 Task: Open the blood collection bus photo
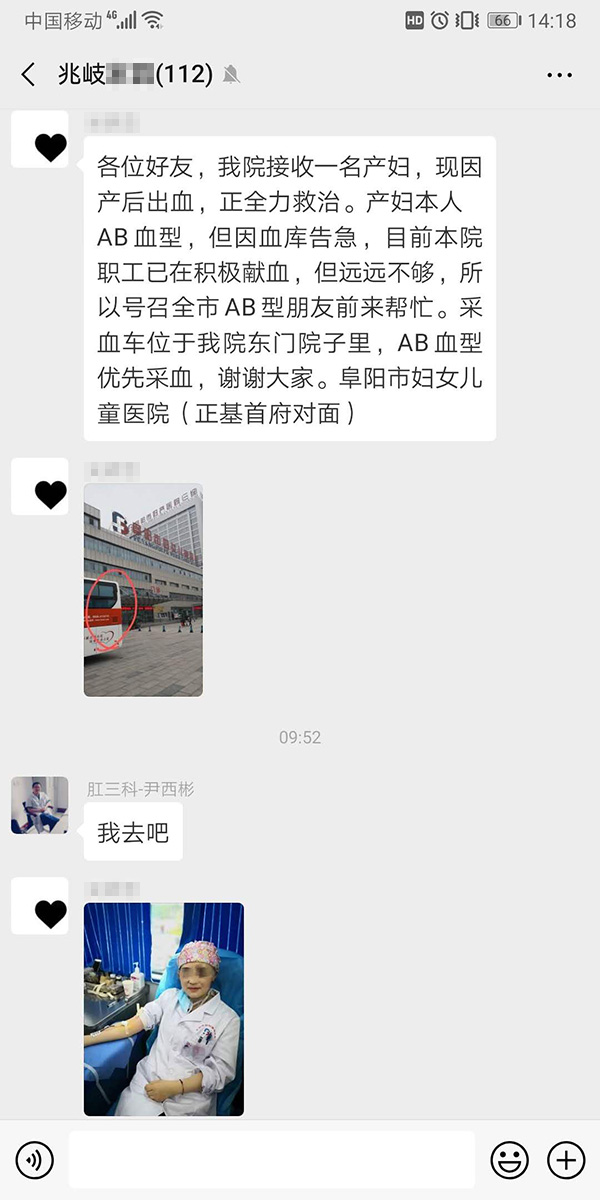(x=143, y=590)
